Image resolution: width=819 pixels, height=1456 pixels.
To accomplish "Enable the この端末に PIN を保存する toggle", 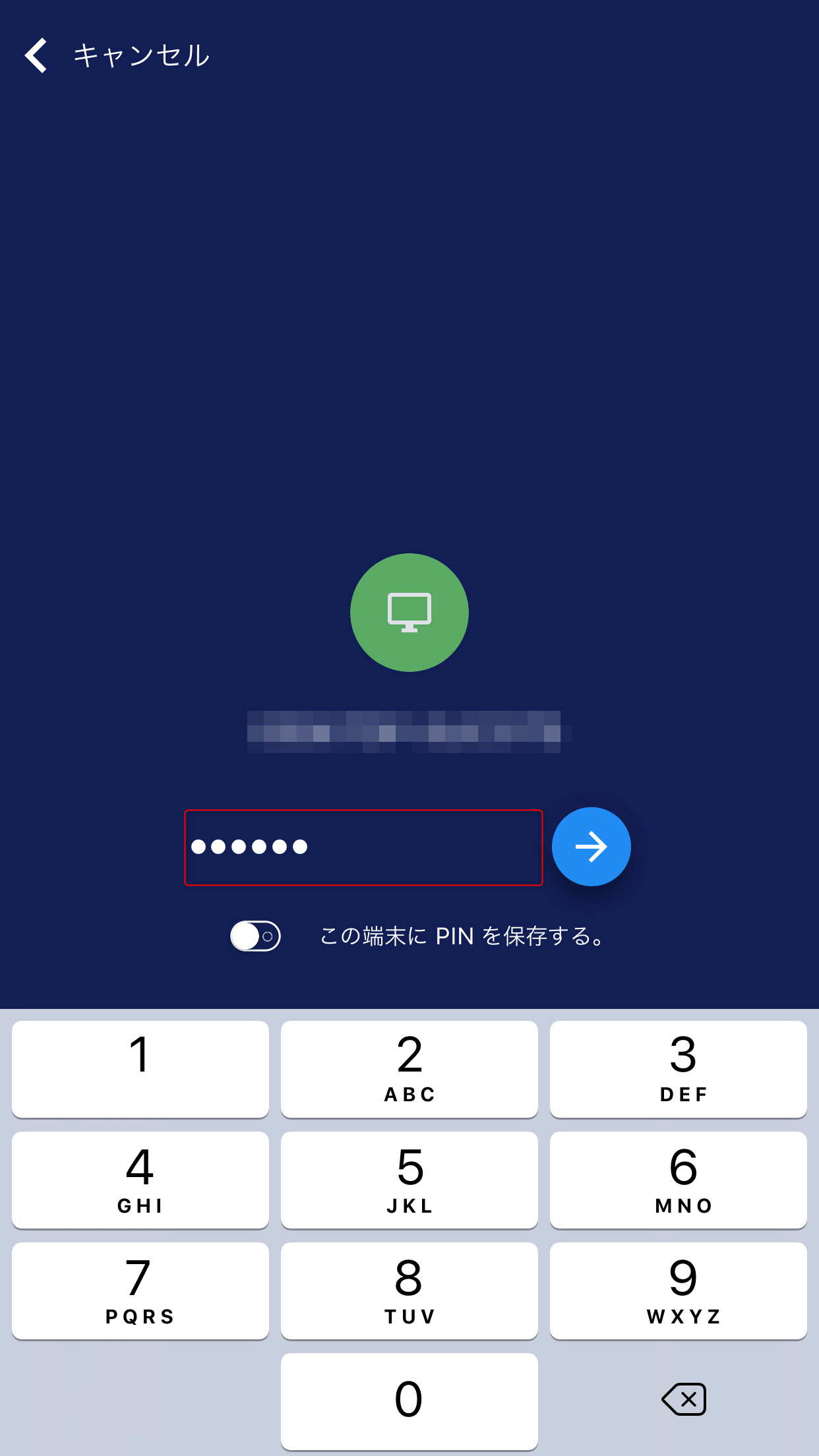I will point(256,936).
